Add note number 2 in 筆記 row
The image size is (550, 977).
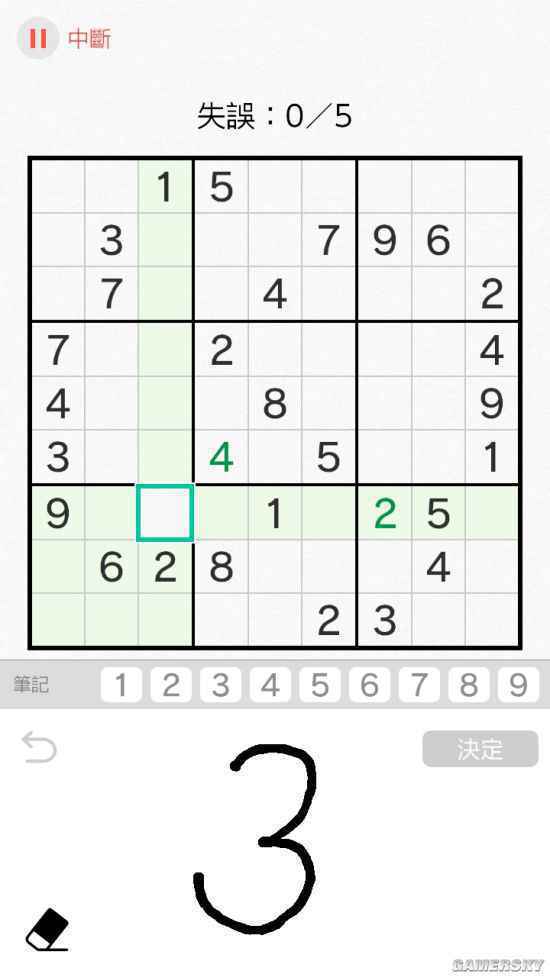[171, 685]
